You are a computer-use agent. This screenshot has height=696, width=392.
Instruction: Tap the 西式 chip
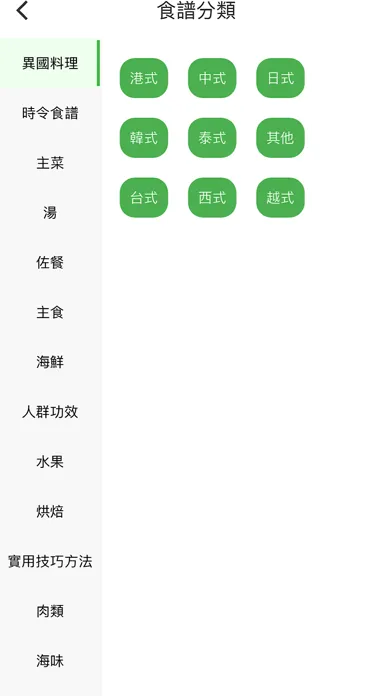tap(212, 198)
